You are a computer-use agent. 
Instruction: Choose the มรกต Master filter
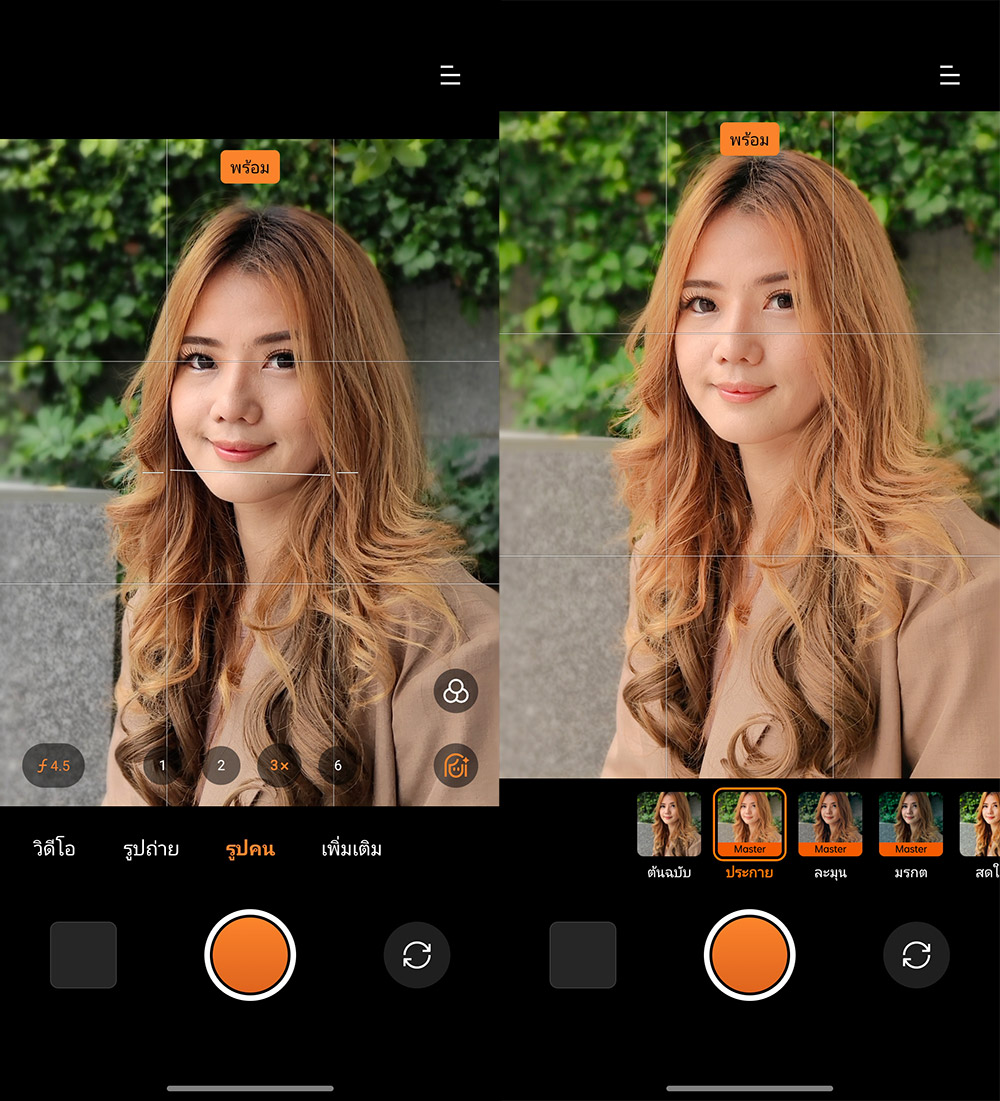click(x=910, y=825)
